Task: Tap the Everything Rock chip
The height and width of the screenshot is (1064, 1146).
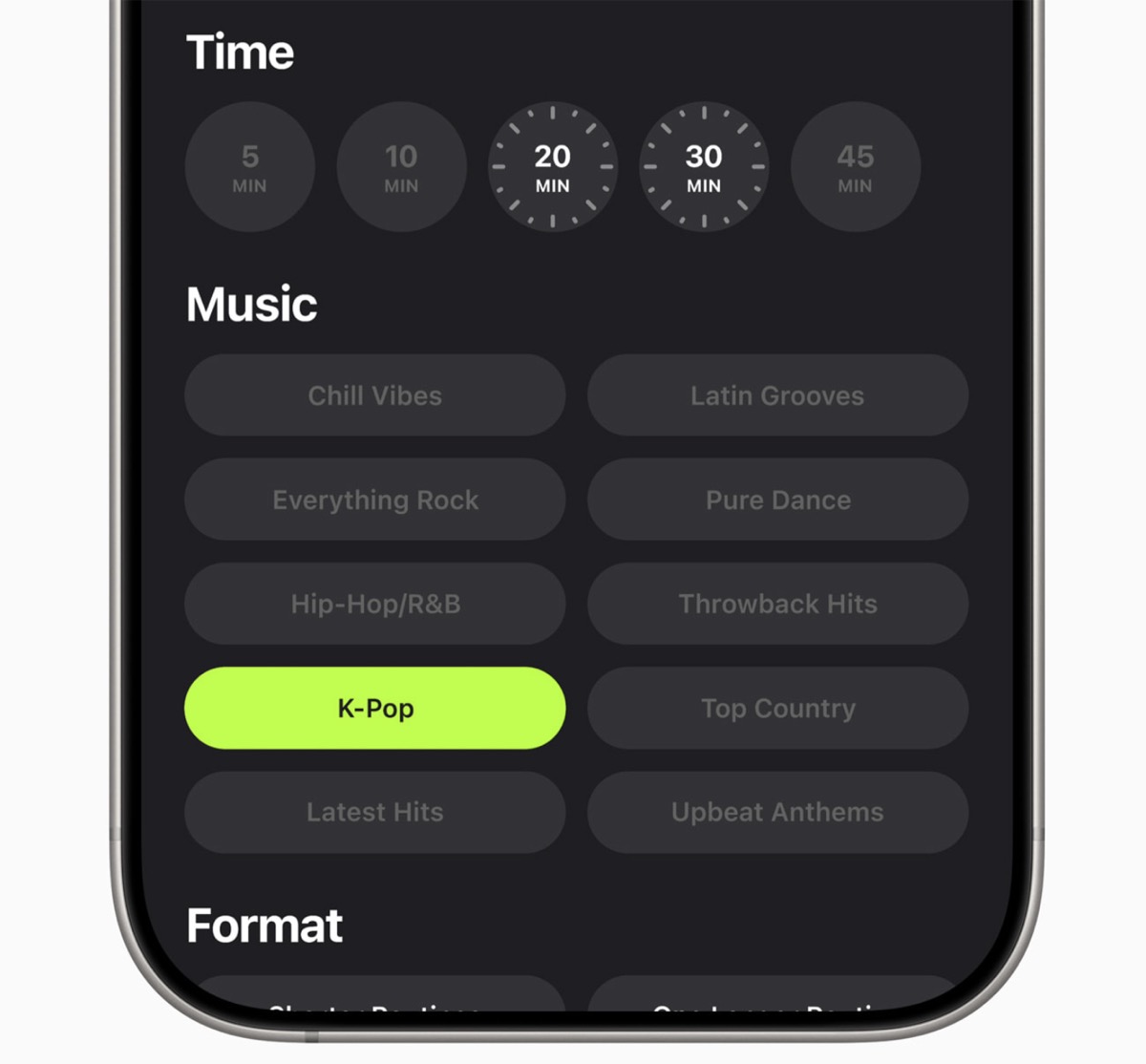Action: 375,500
